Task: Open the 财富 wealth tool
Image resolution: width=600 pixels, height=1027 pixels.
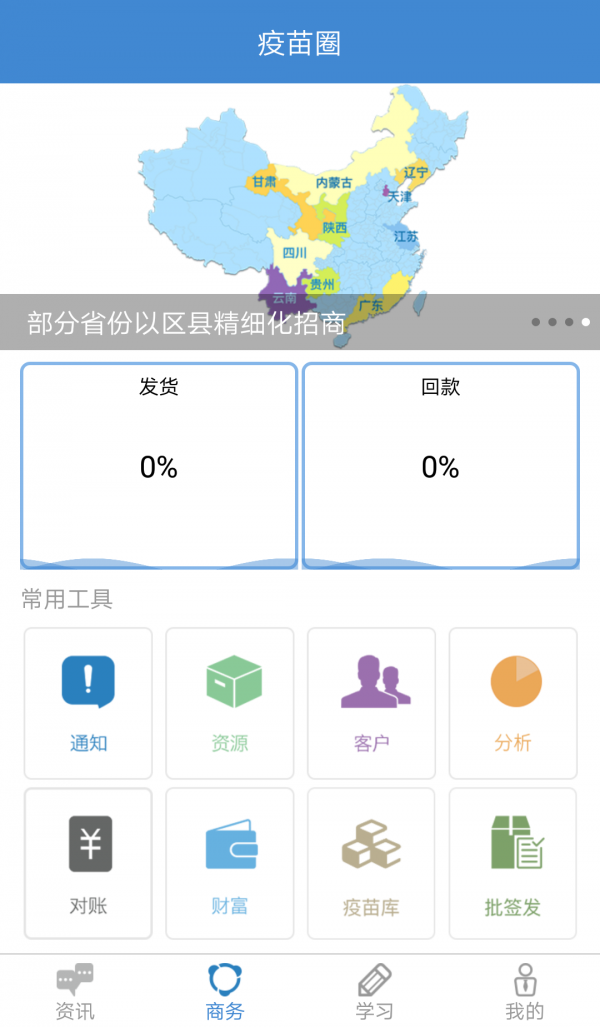Action: click(230, 864)
